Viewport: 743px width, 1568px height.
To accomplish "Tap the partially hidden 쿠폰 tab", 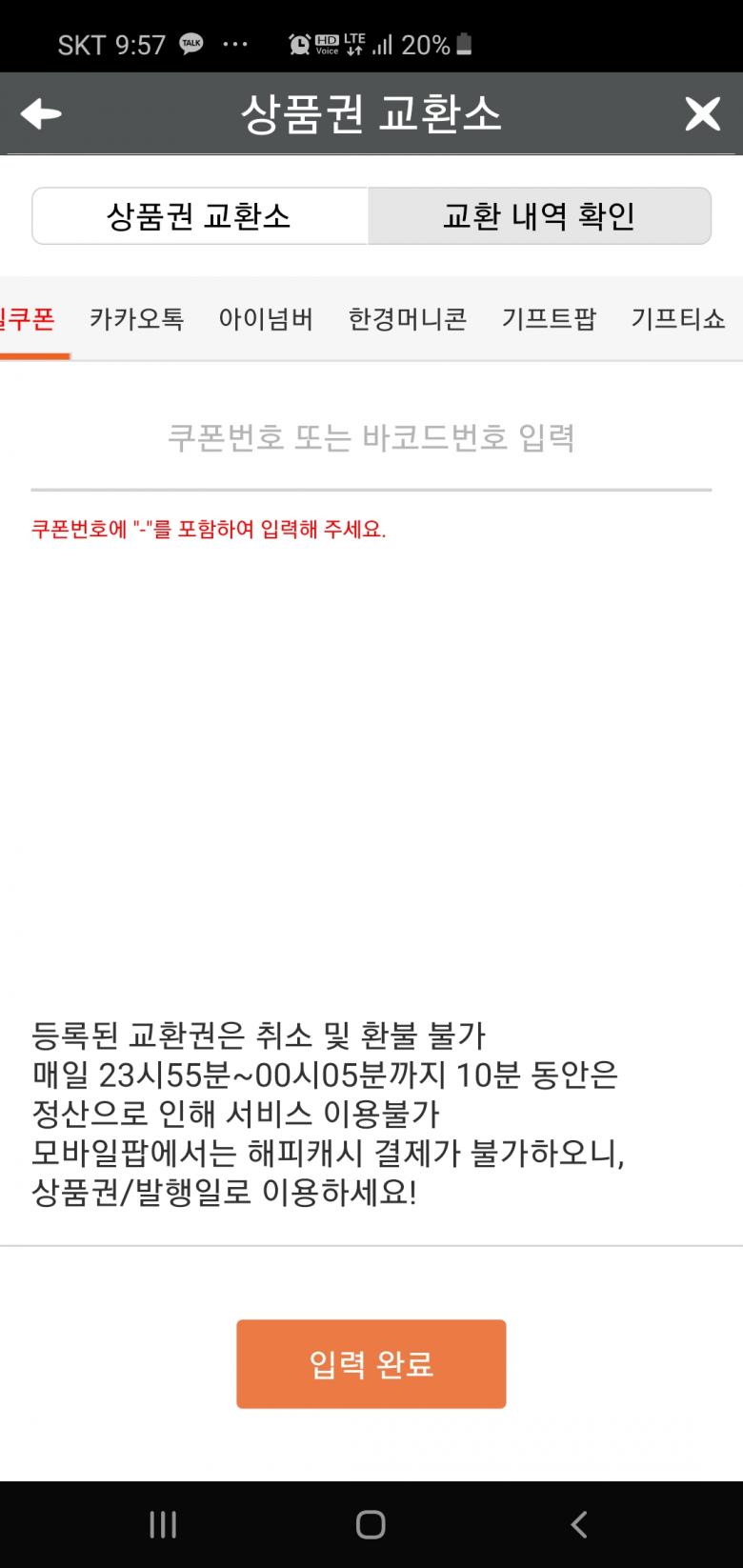I will point(28,318).
